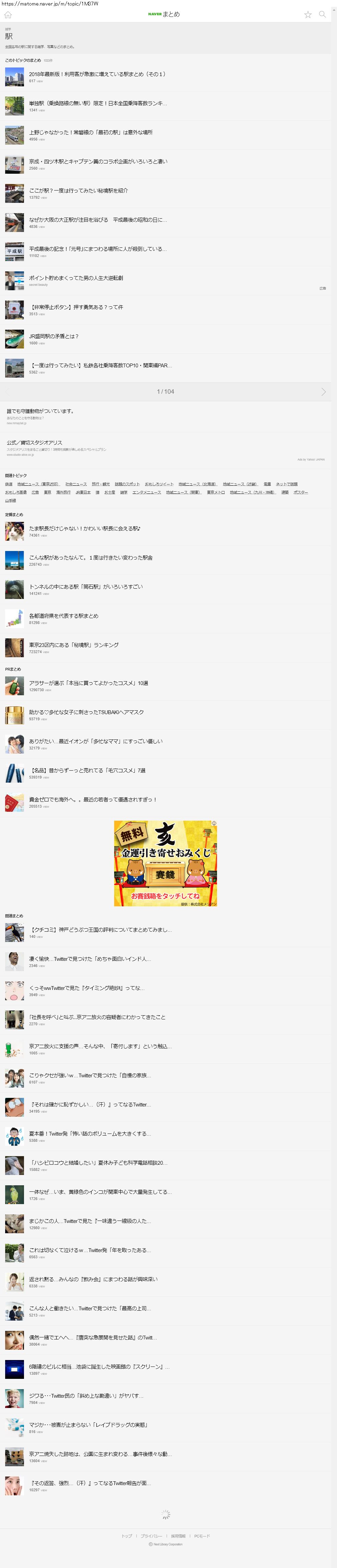Viewport: 337px width, 1568px height.
Task: Go to the next page of topic results
Action: (x=324, y=391)
